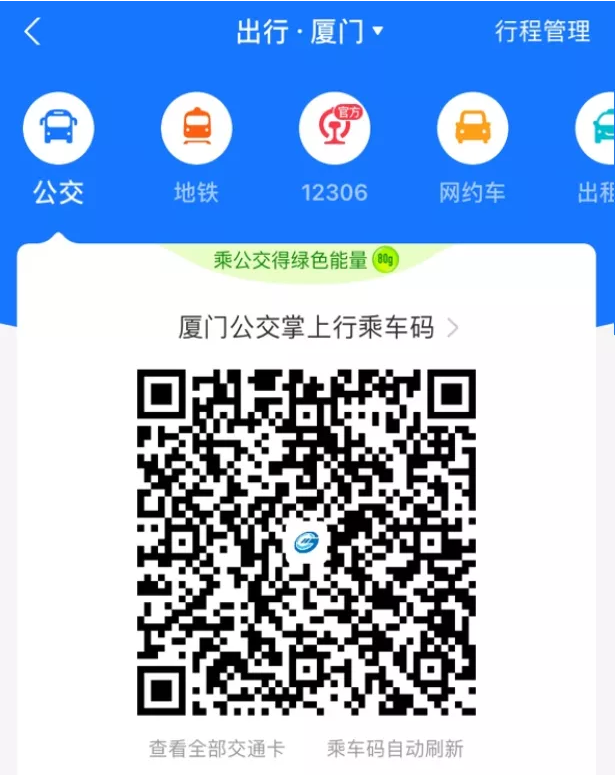Open 行程管理
616x775 pixels.
(542, 32)
